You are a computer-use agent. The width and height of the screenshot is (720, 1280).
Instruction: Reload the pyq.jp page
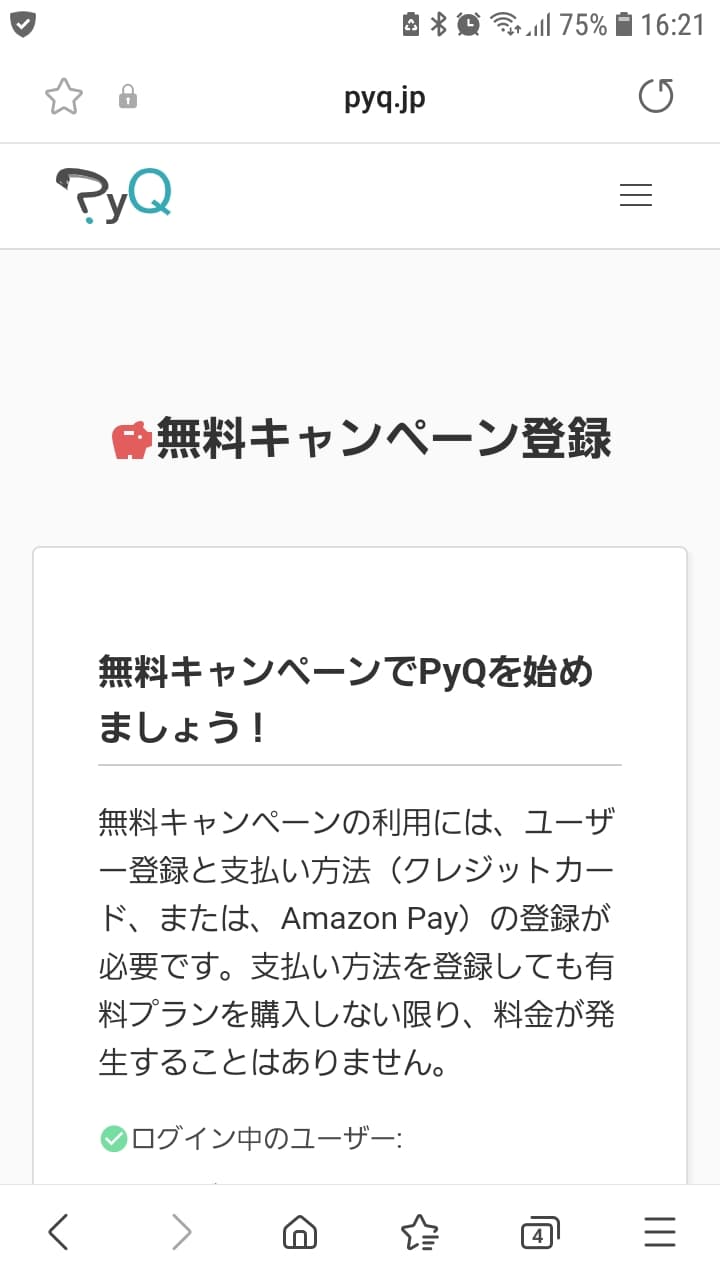(657, 97)
